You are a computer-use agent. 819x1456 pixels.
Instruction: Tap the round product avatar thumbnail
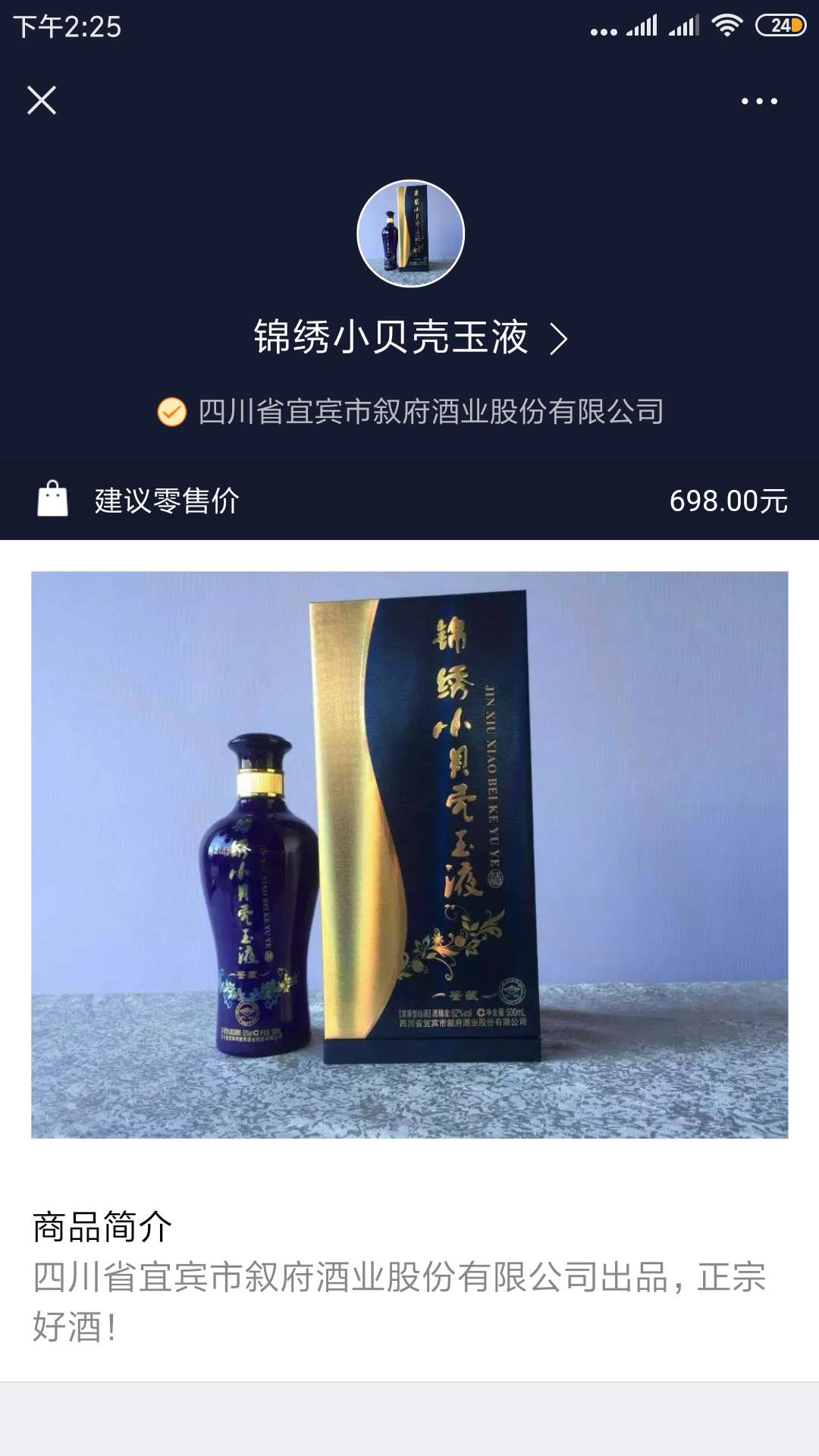(x=410, y=234)
